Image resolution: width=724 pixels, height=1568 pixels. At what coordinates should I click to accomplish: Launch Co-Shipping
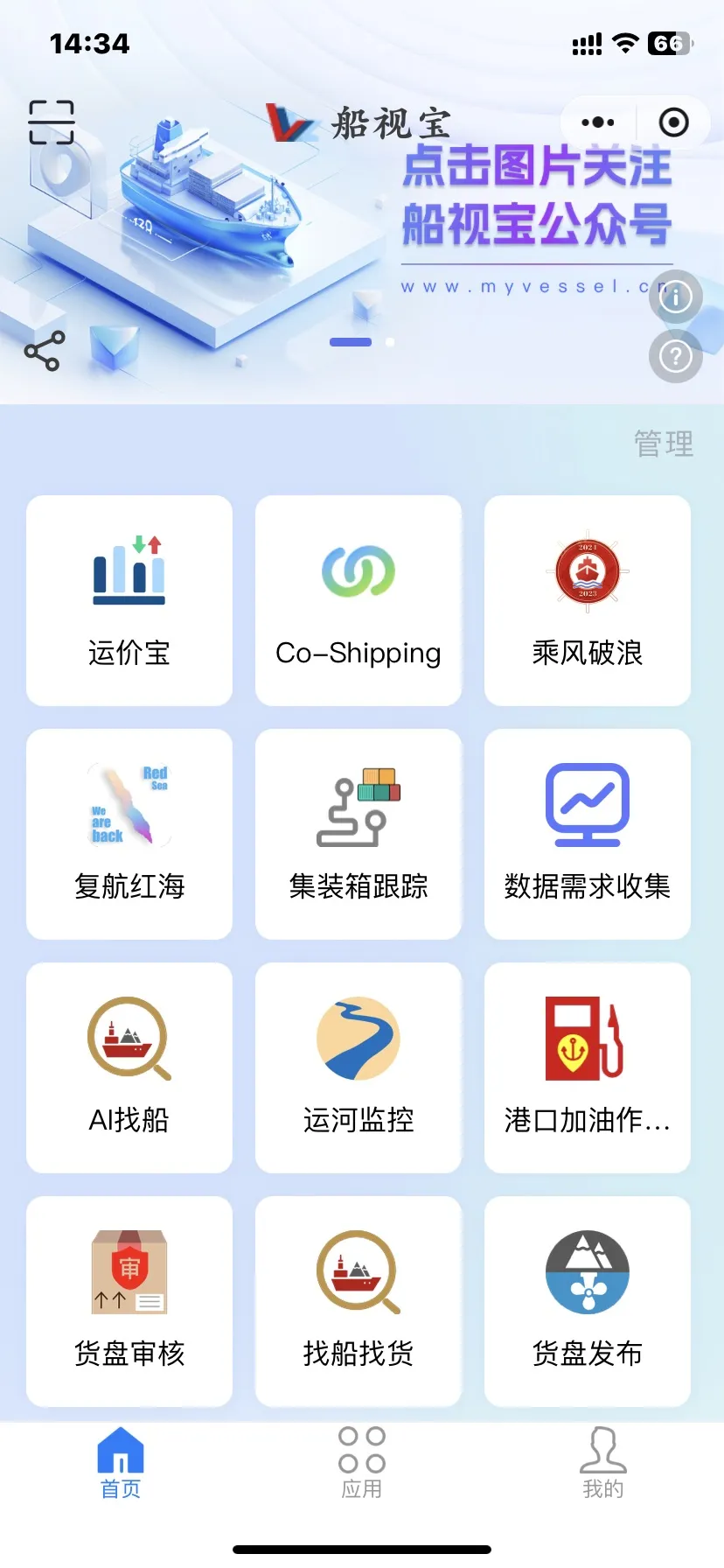[359, 600]
